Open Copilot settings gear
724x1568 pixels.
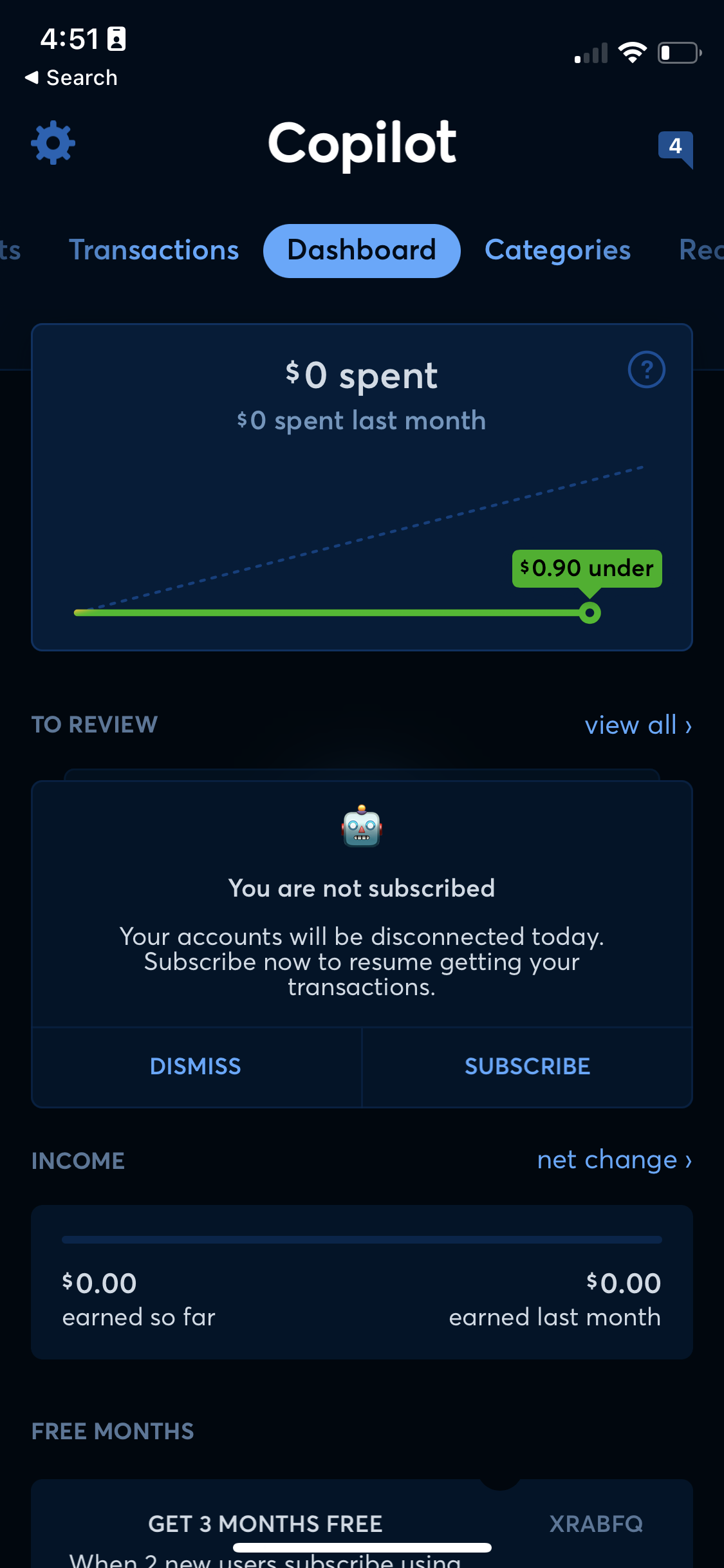[x=53, y=143]
